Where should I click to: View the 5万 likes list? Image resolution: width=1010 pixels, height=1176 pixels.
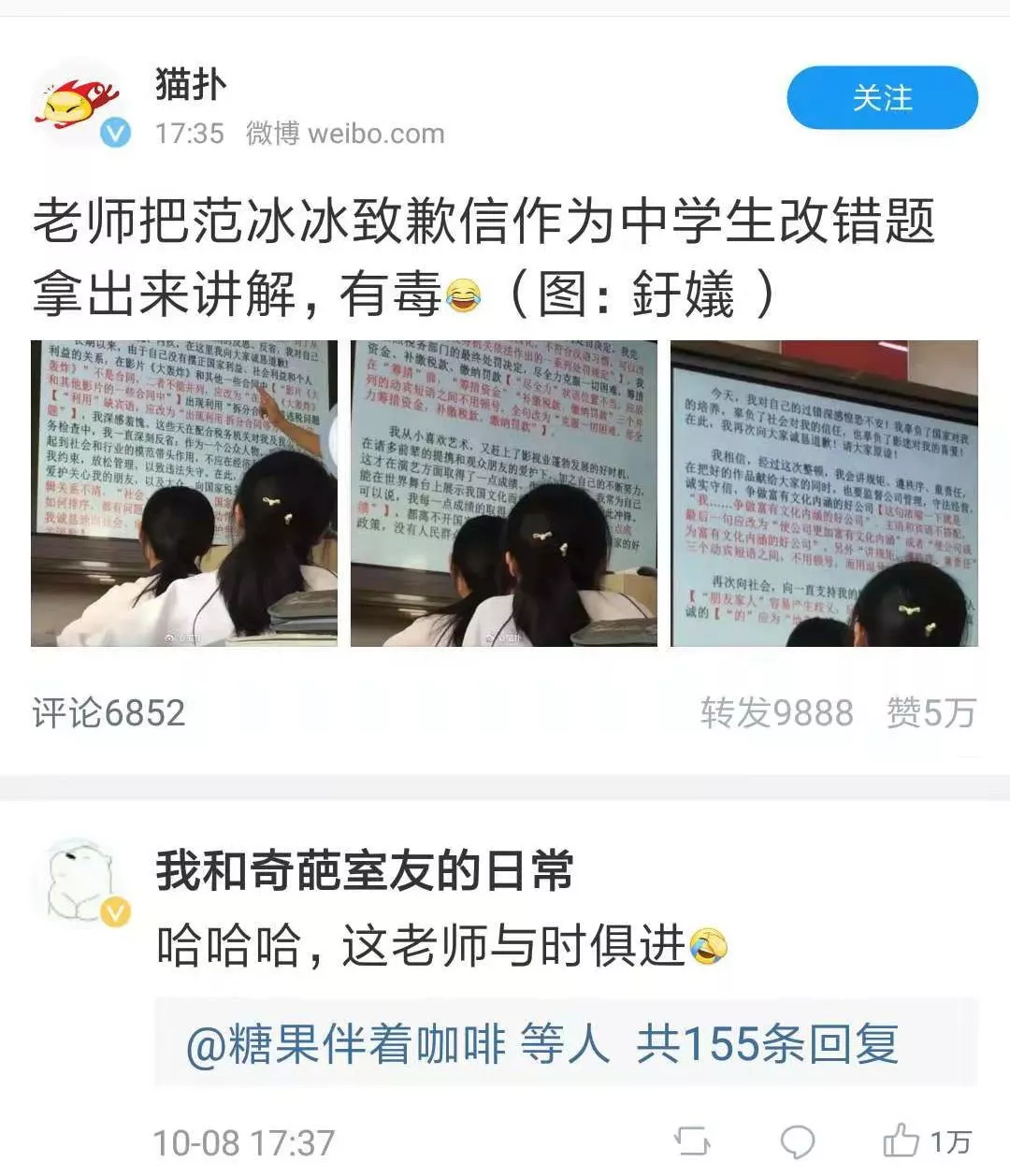931,713
